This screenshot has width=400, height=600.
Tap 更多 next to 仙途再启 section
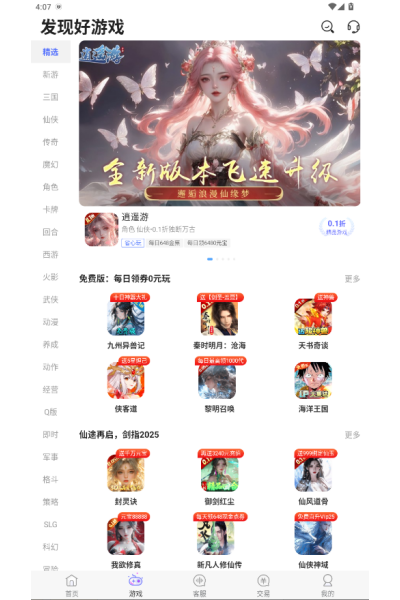click(x=352, y=435)
